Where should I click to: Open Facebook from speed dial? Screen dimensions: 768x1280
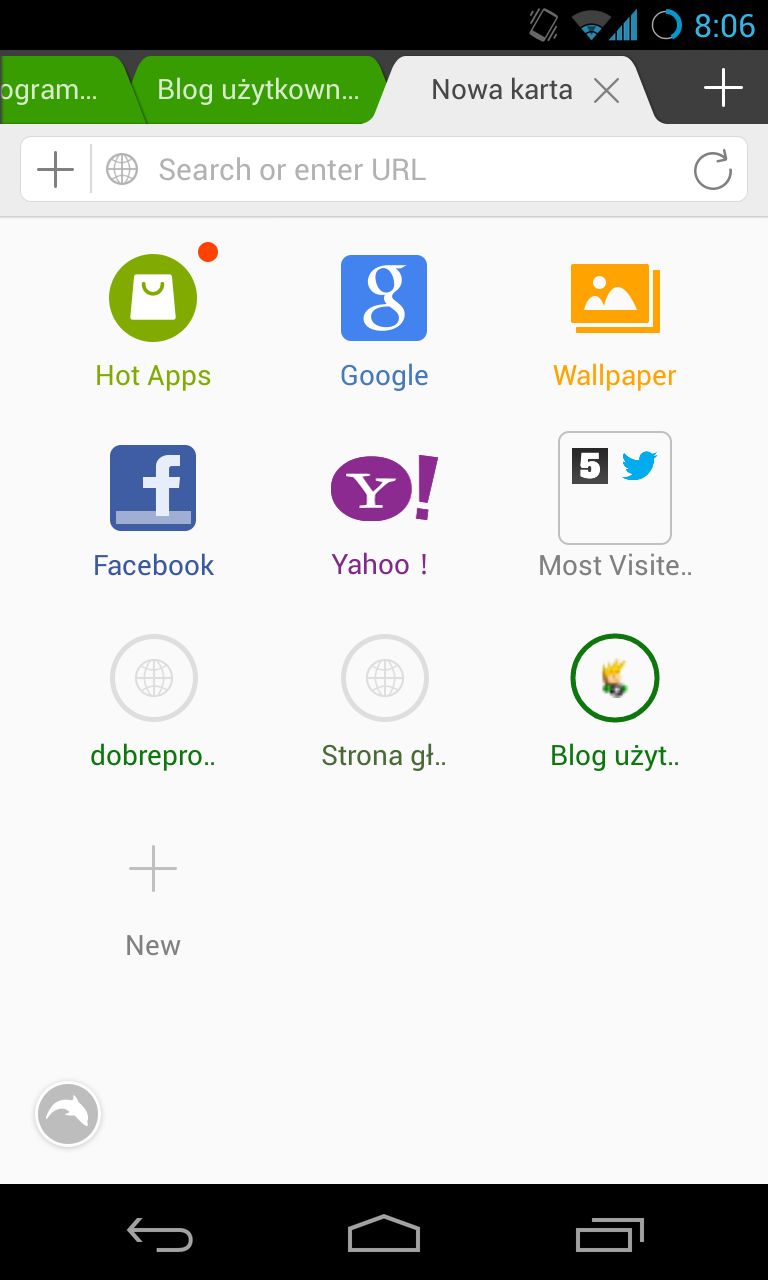pos(153,510)
